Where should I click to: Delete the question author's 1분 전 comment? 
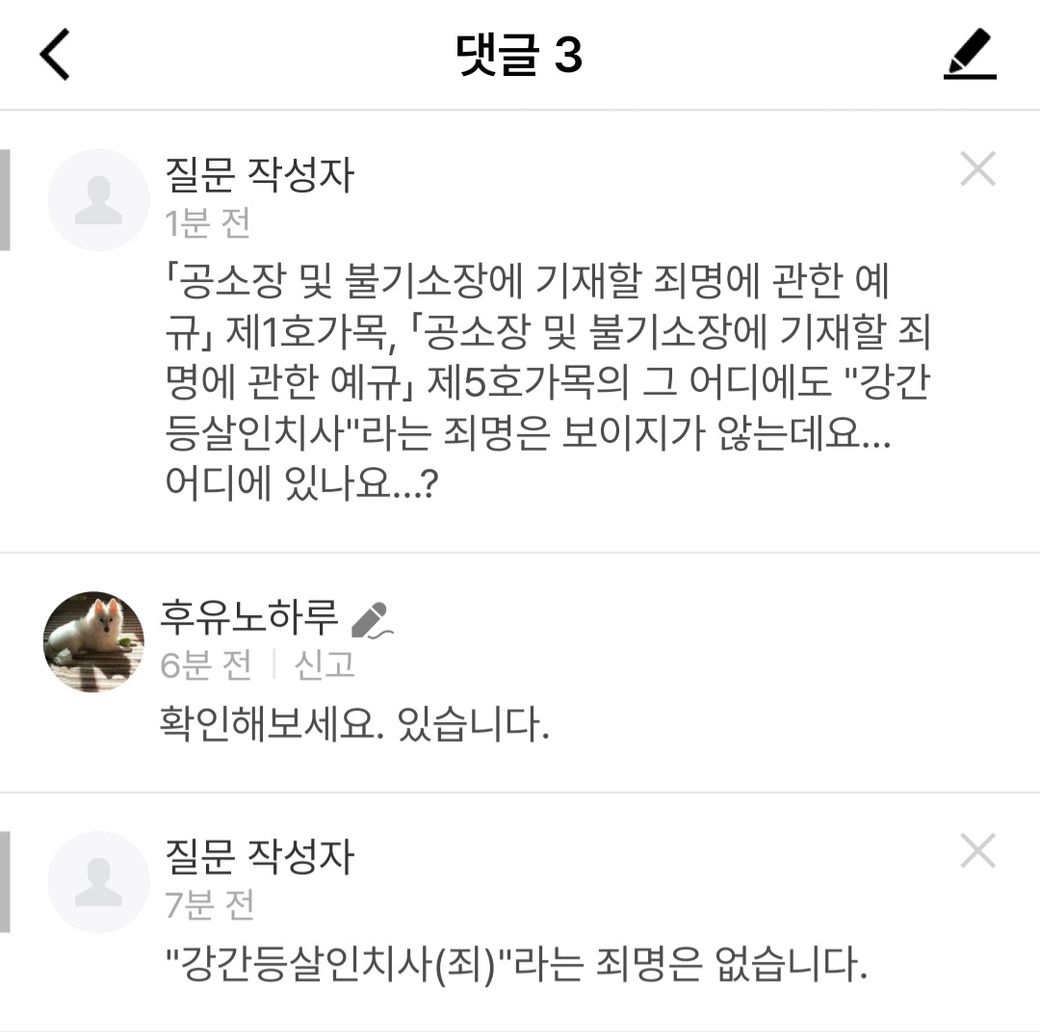(x=977, y=169)
